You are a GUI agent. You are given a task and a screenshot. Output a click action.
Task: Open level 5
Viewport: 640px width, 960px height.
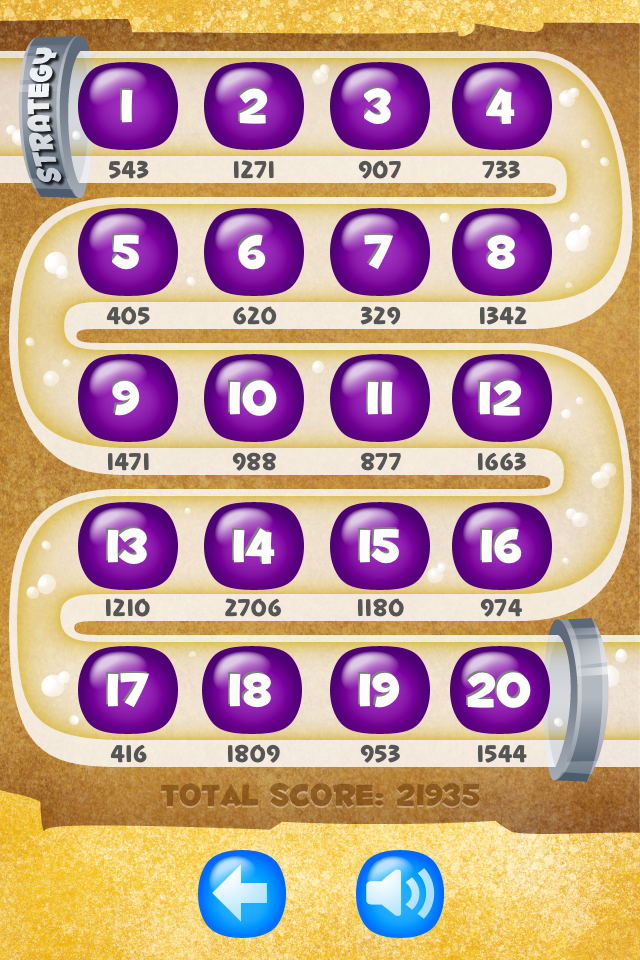click(127, 252)
